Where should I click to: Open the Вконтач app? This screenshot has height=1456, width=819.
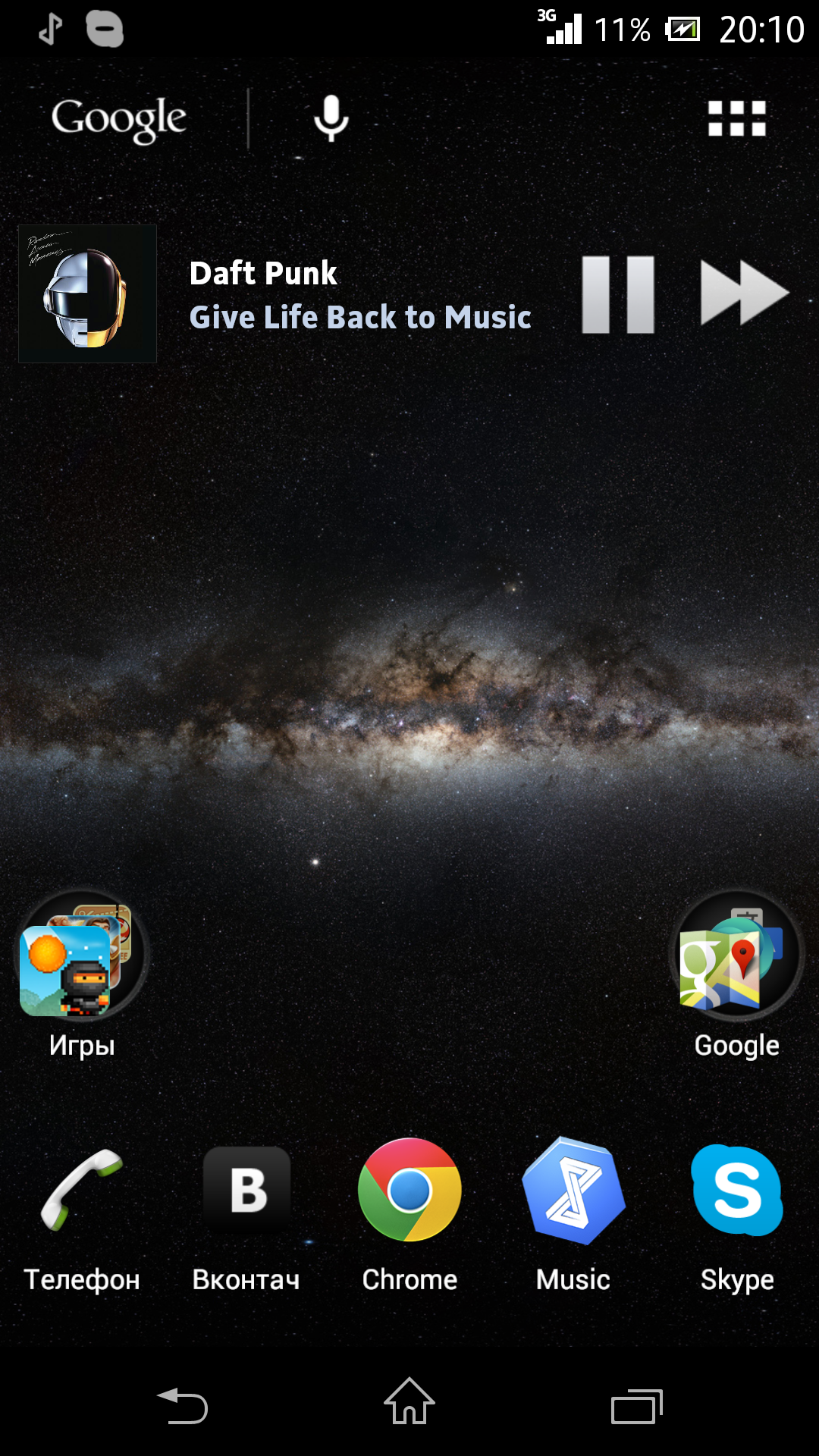pyautogui.click(x=246, y=1219)
